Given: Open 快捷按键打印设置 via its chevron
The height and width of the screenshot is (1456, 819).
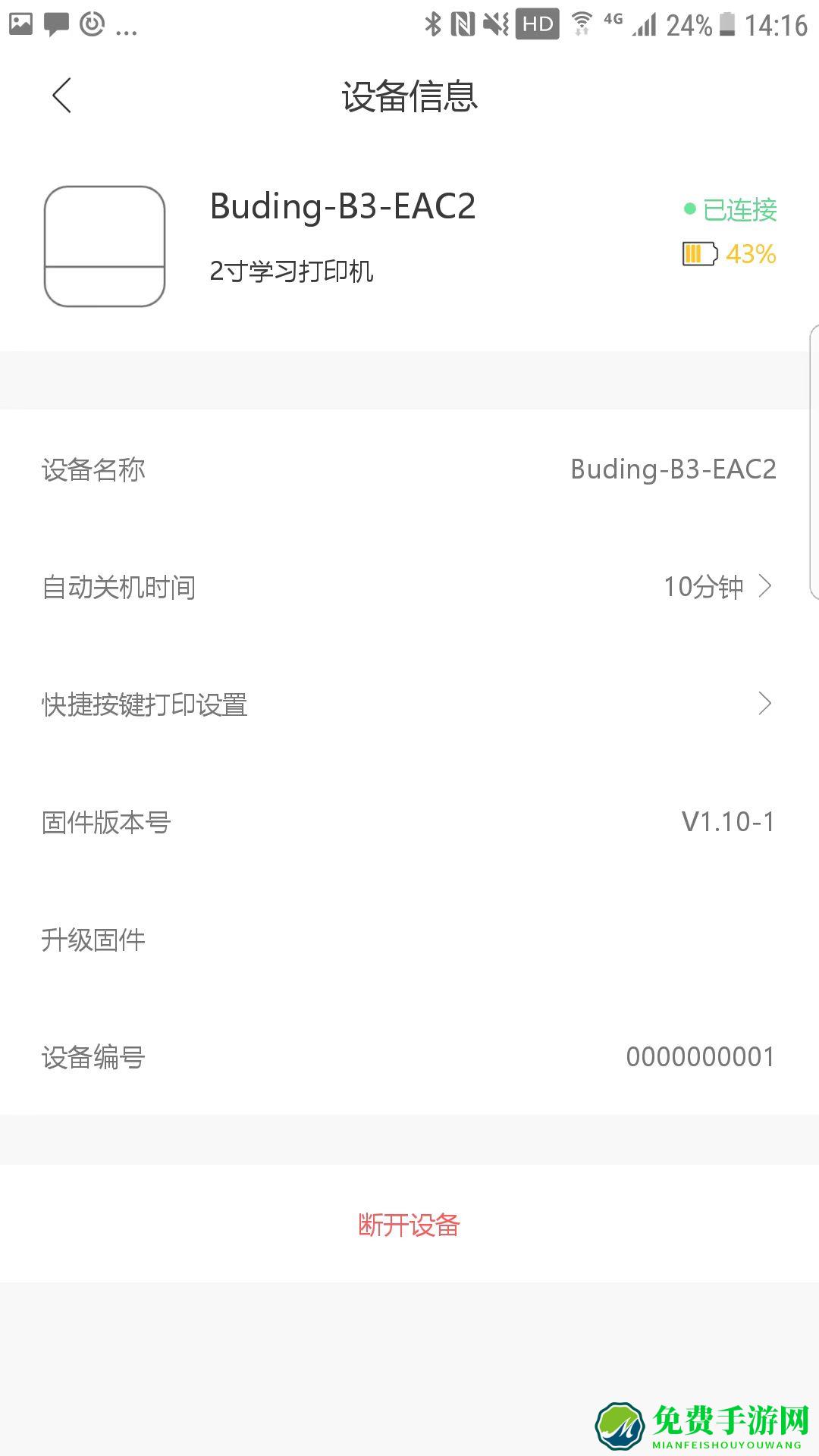Looking at the screenshot, I should 764,703.
